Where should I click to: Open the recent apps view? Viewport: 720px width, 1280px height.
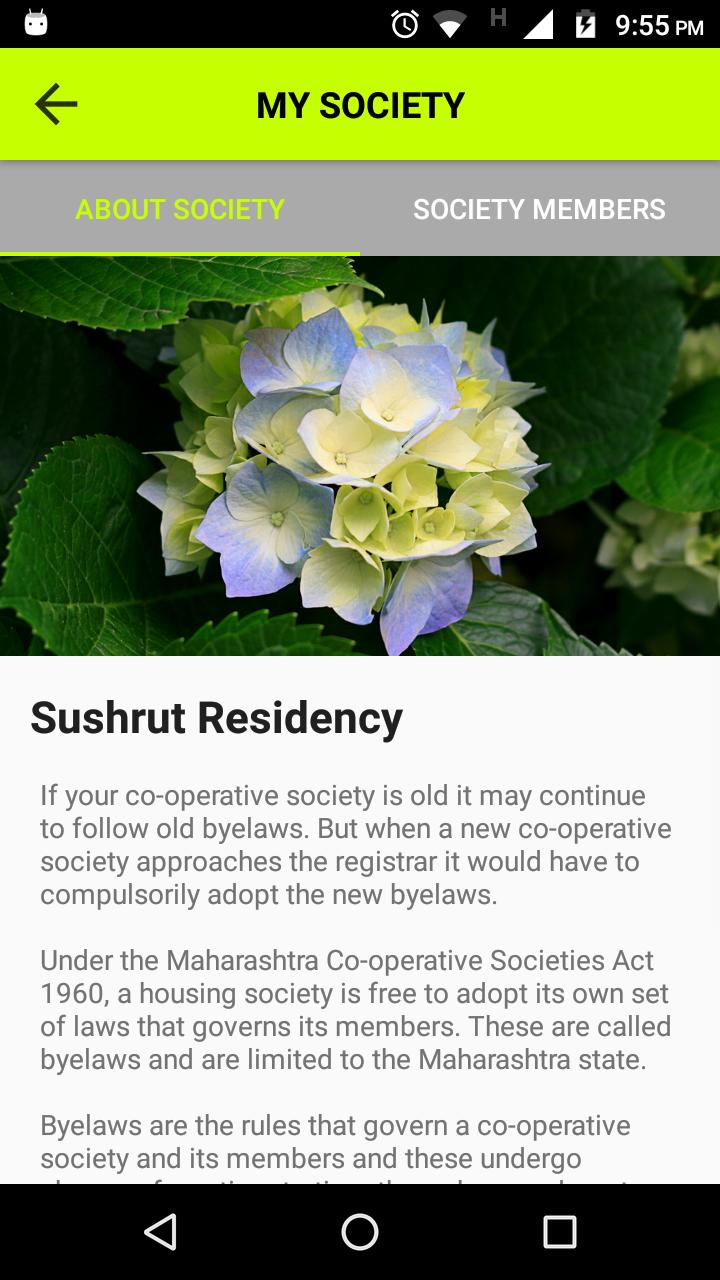coord(560,1232)
